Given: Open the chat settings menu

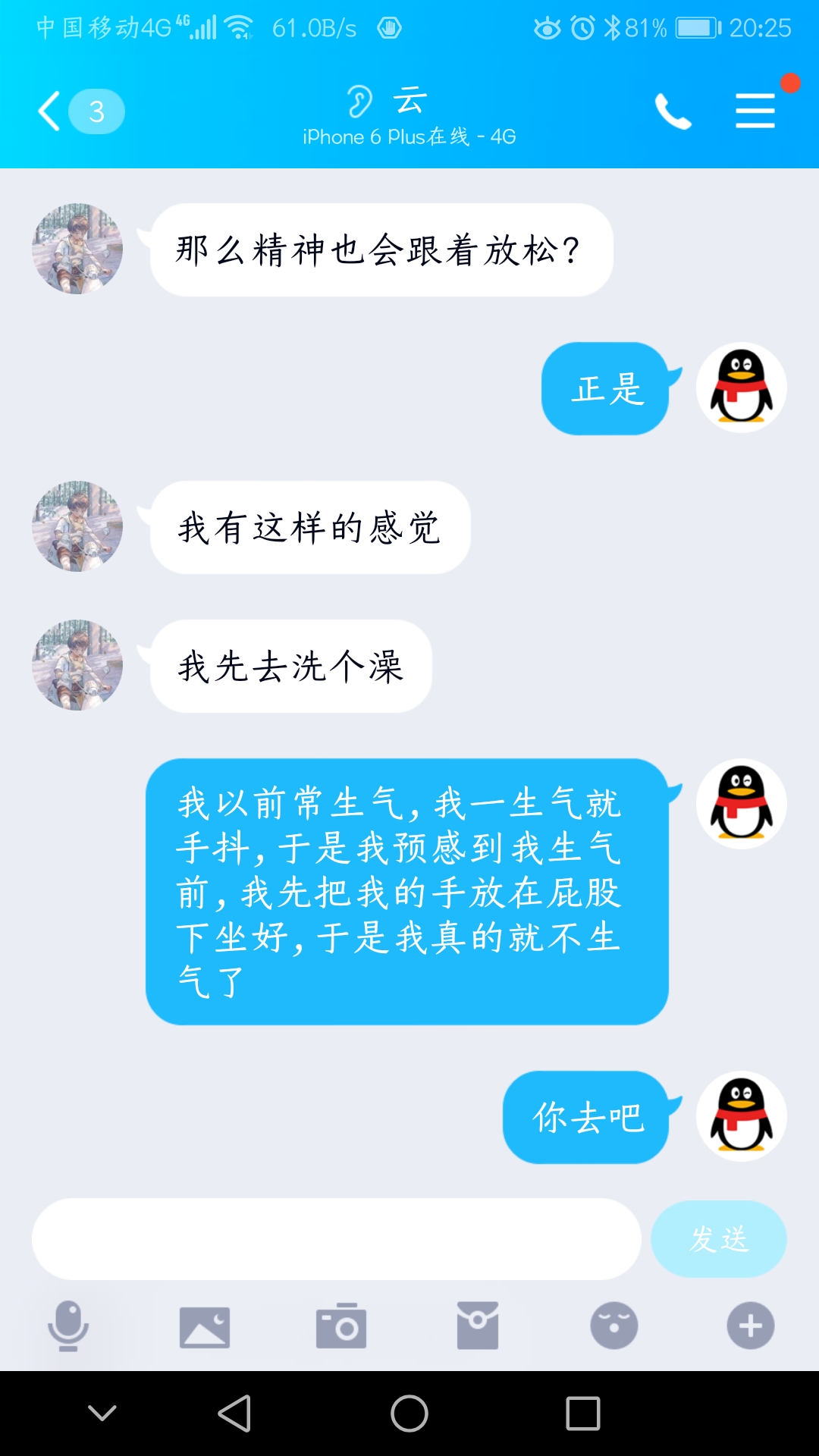Looking at the screenshot, I should tap(755, 111).
